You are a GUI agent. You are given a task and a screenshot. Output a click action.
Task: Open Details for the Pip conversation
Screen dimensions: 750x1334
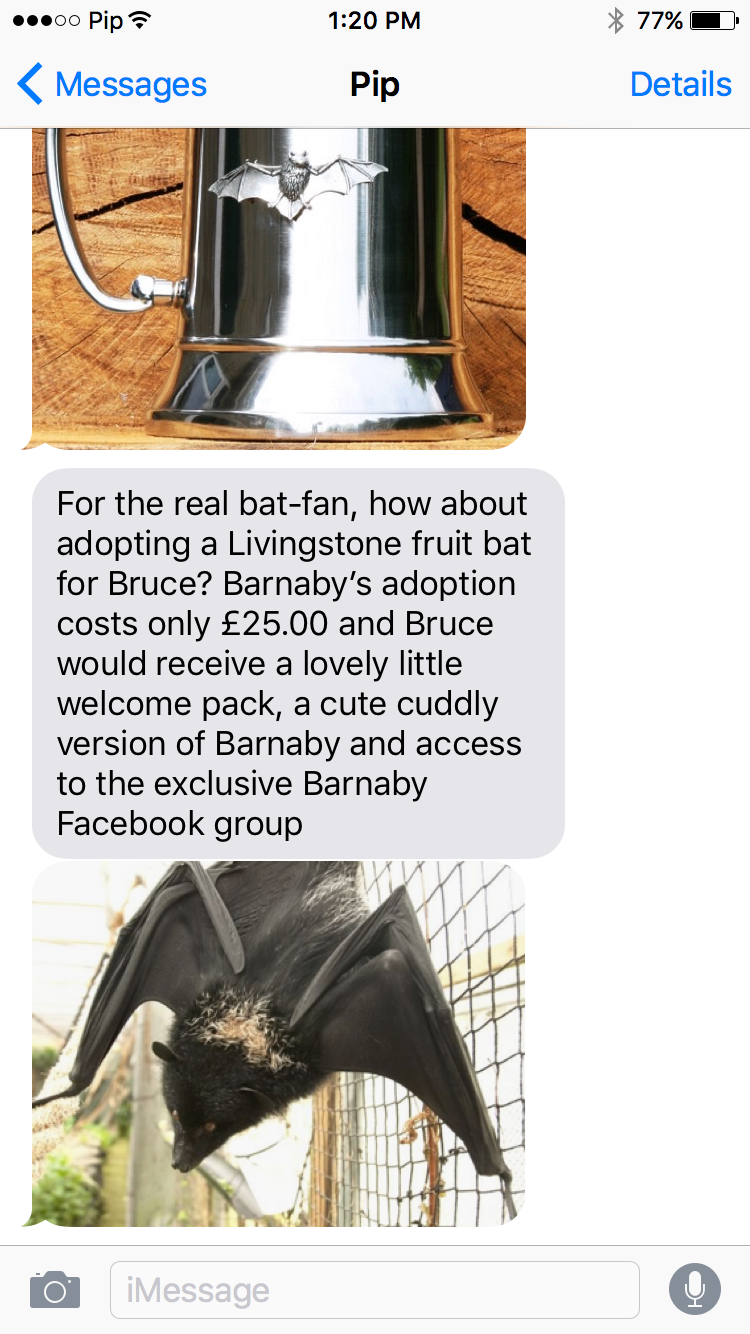pos(680,85)
